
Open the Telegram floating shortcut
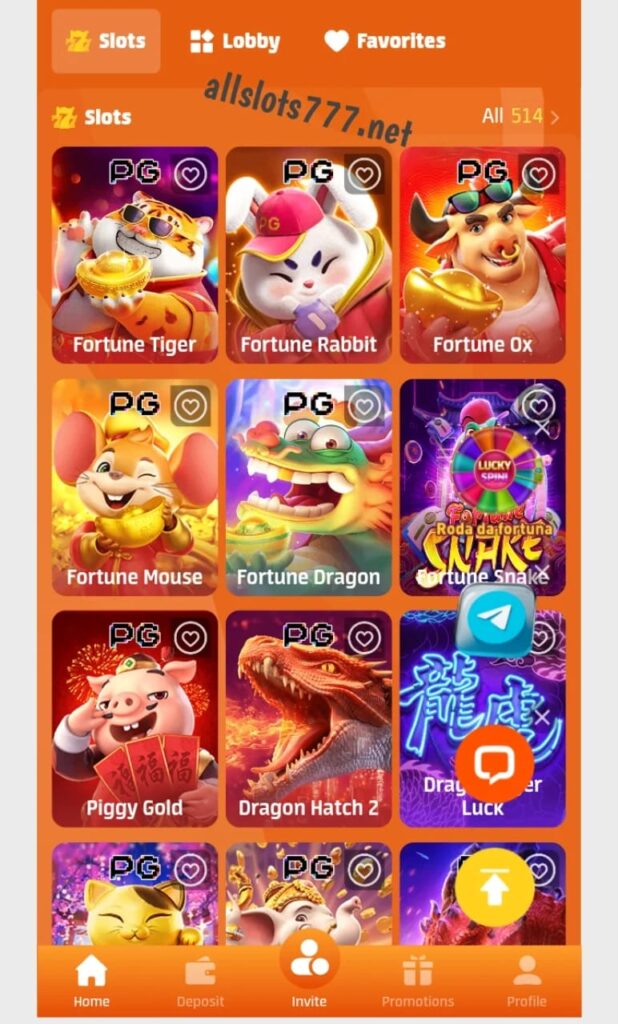pyautogui.click(x=496, y=620)
